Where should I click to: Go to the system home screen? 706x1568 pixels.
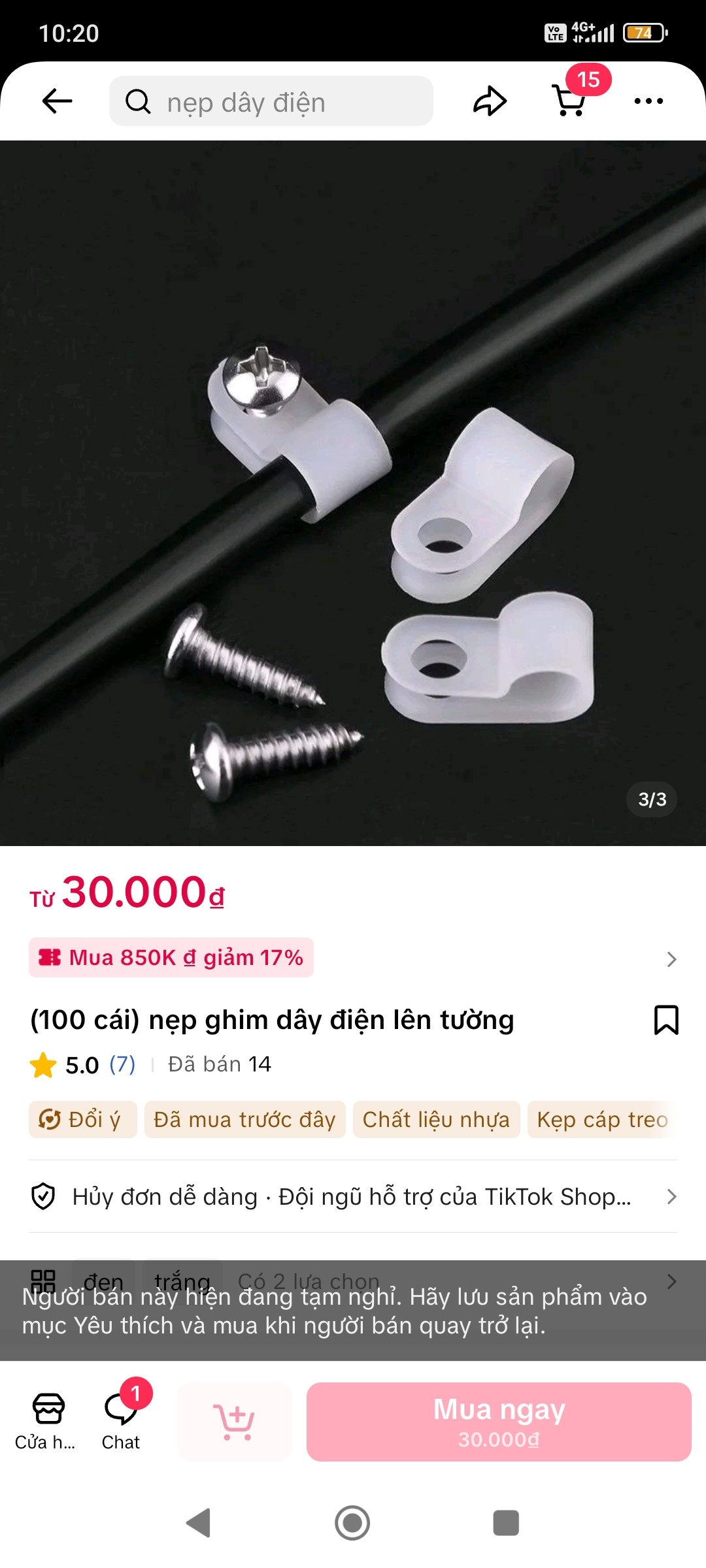tap(352, 1523)
